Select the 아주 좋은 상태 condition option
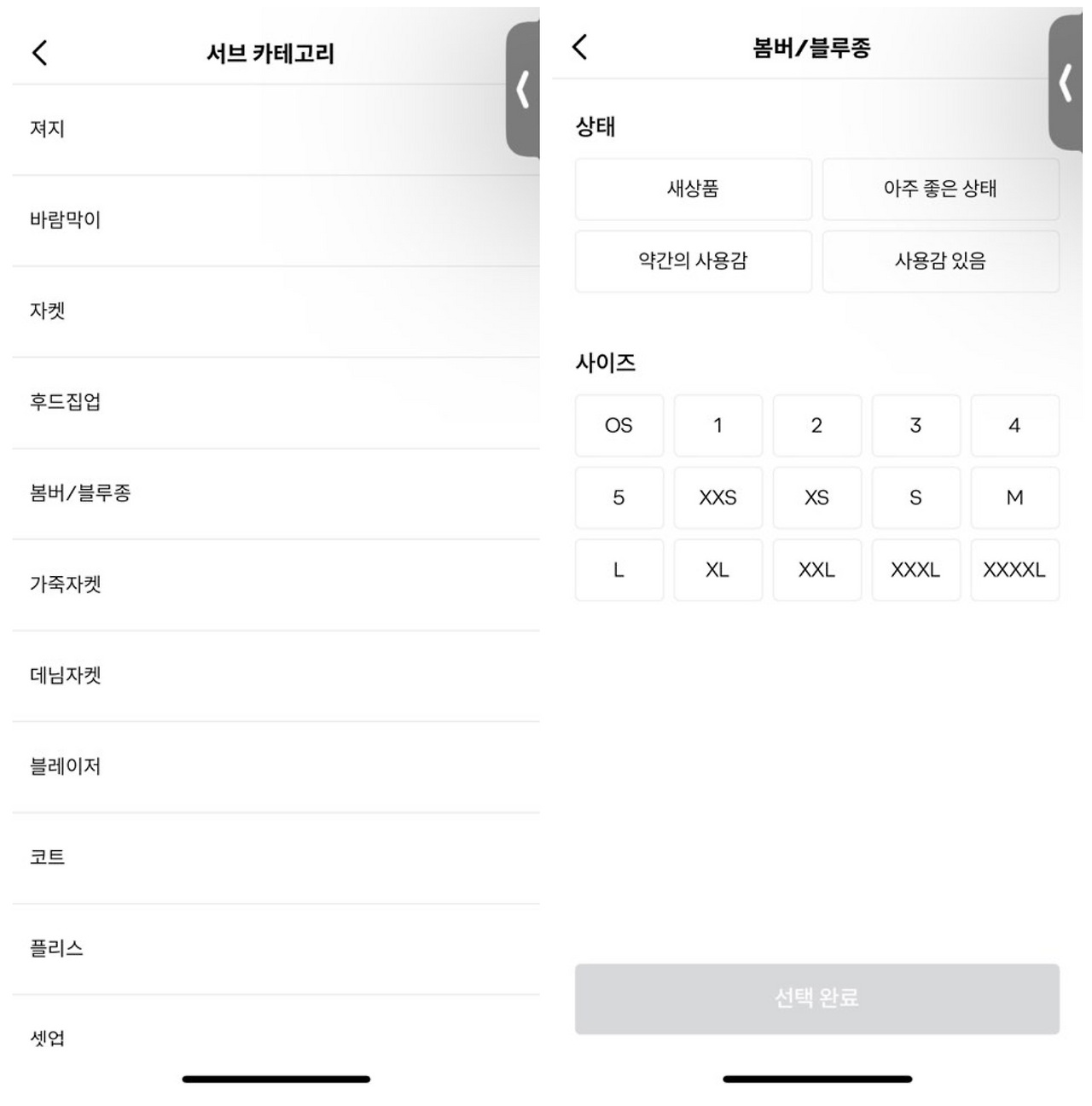This screenshot has height=1106, width=1092. 941,189
